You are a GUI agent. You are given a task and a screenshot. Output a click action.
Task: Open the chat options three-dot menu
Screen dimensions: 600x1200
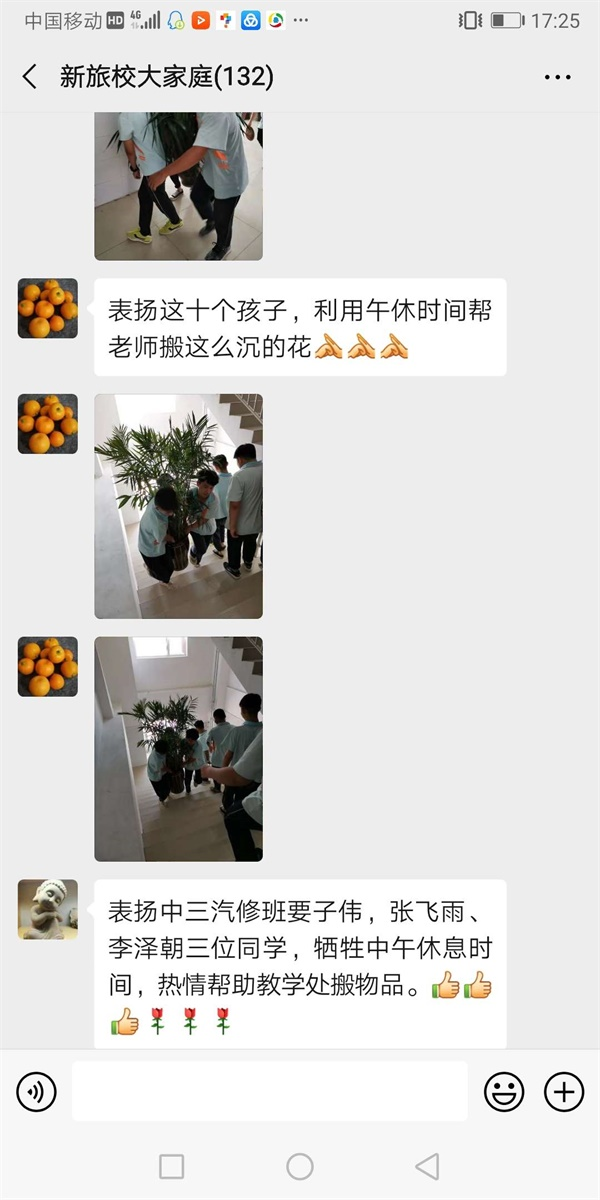[557, 77]
